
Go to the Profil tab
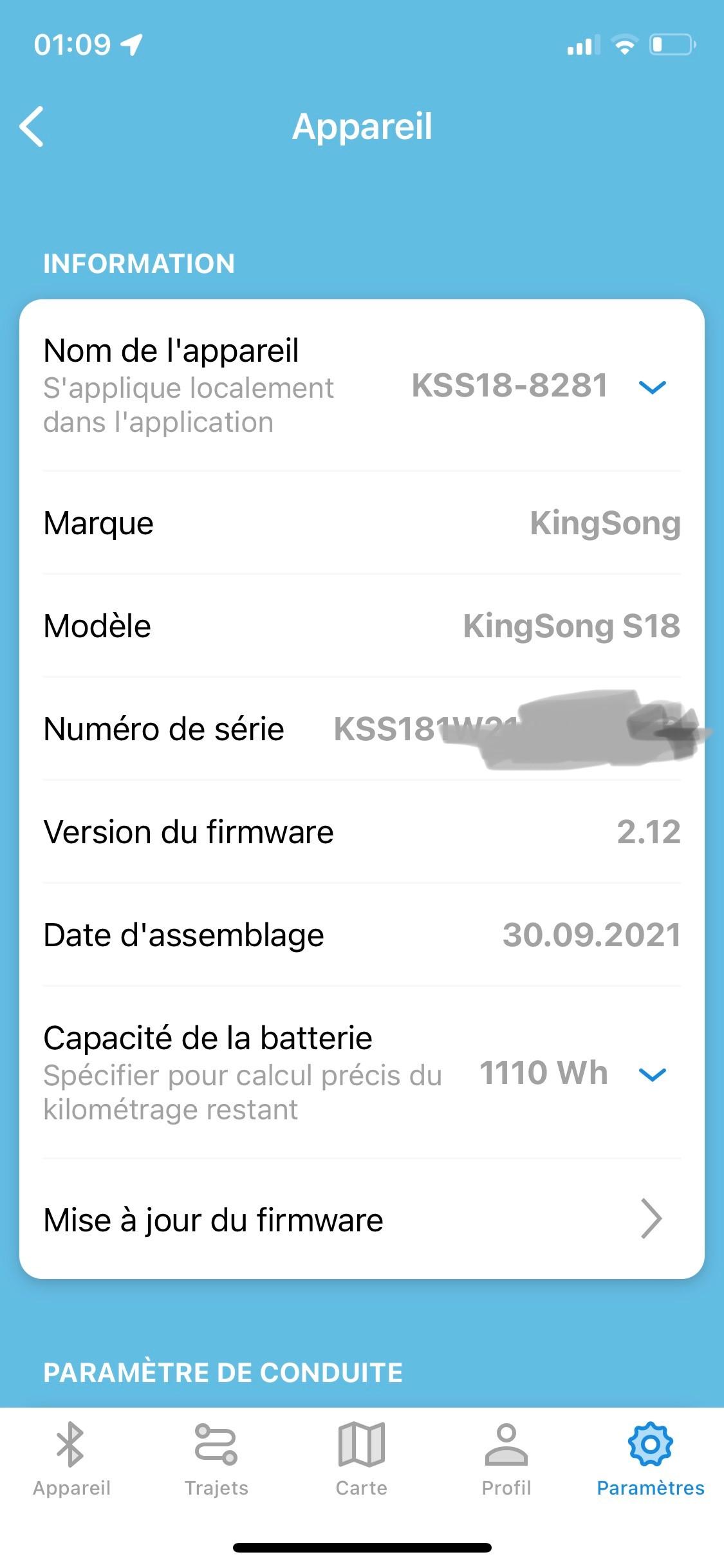[x=506, y=1461]
